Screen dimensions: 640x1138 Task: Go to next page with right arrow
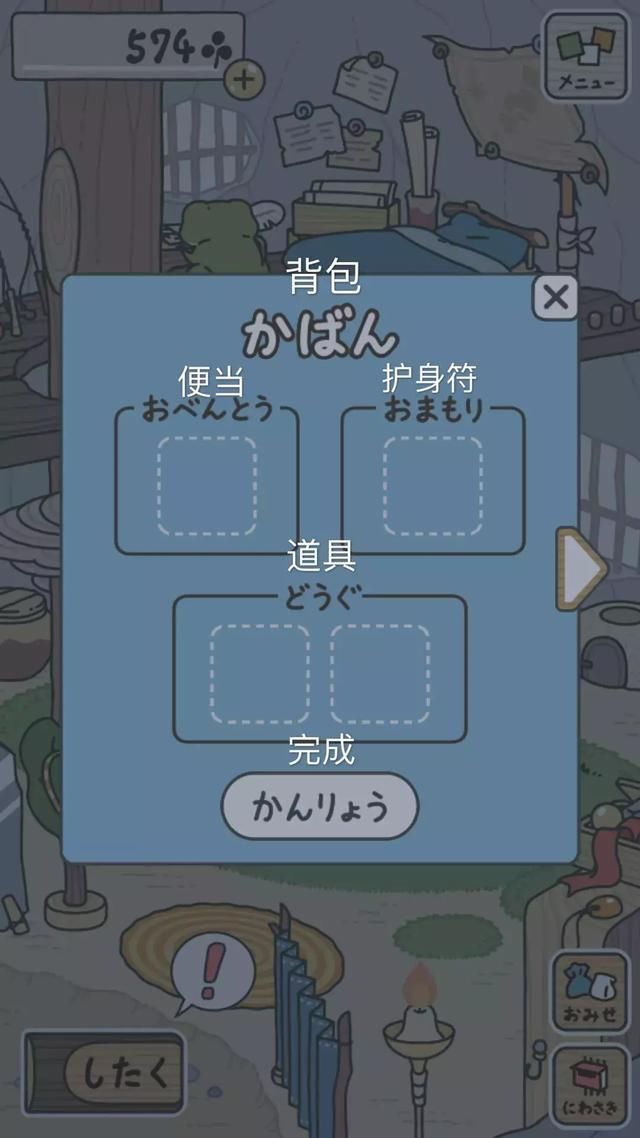pyautogui.click(x=581, y=568)
